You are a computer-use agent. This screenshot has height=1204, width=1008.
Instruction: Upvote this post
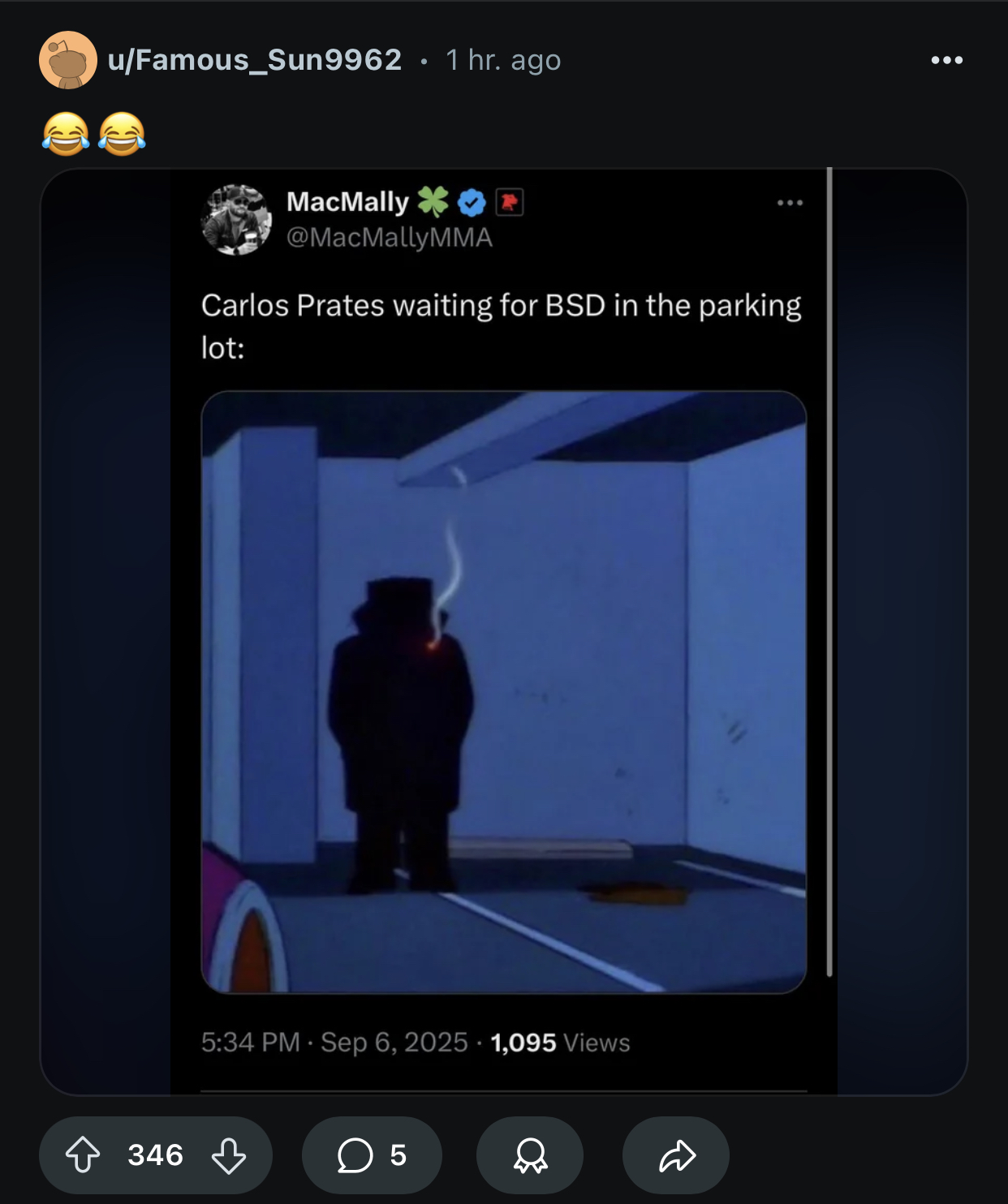point(83,1155)
